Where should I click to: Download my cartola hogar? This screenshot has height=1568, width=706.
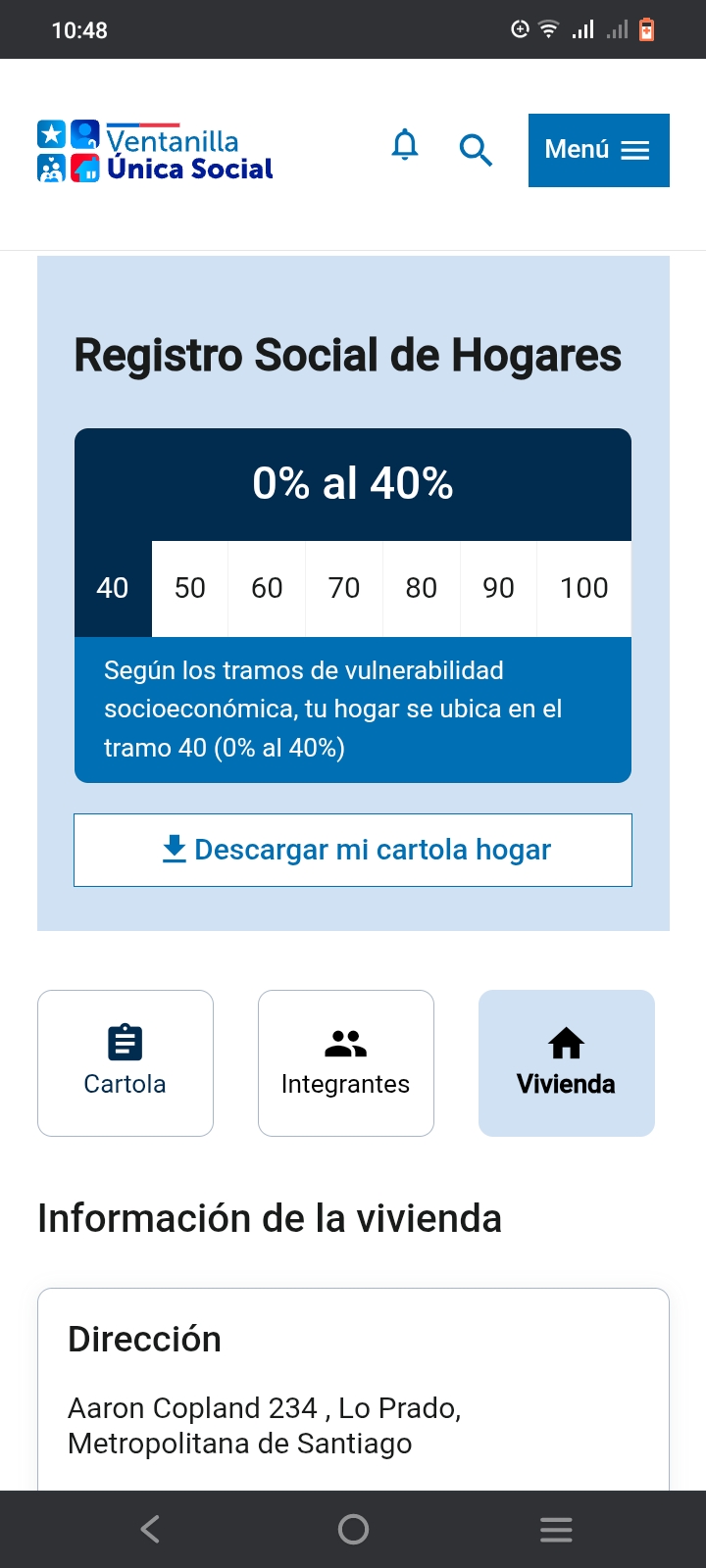[353, 850]
